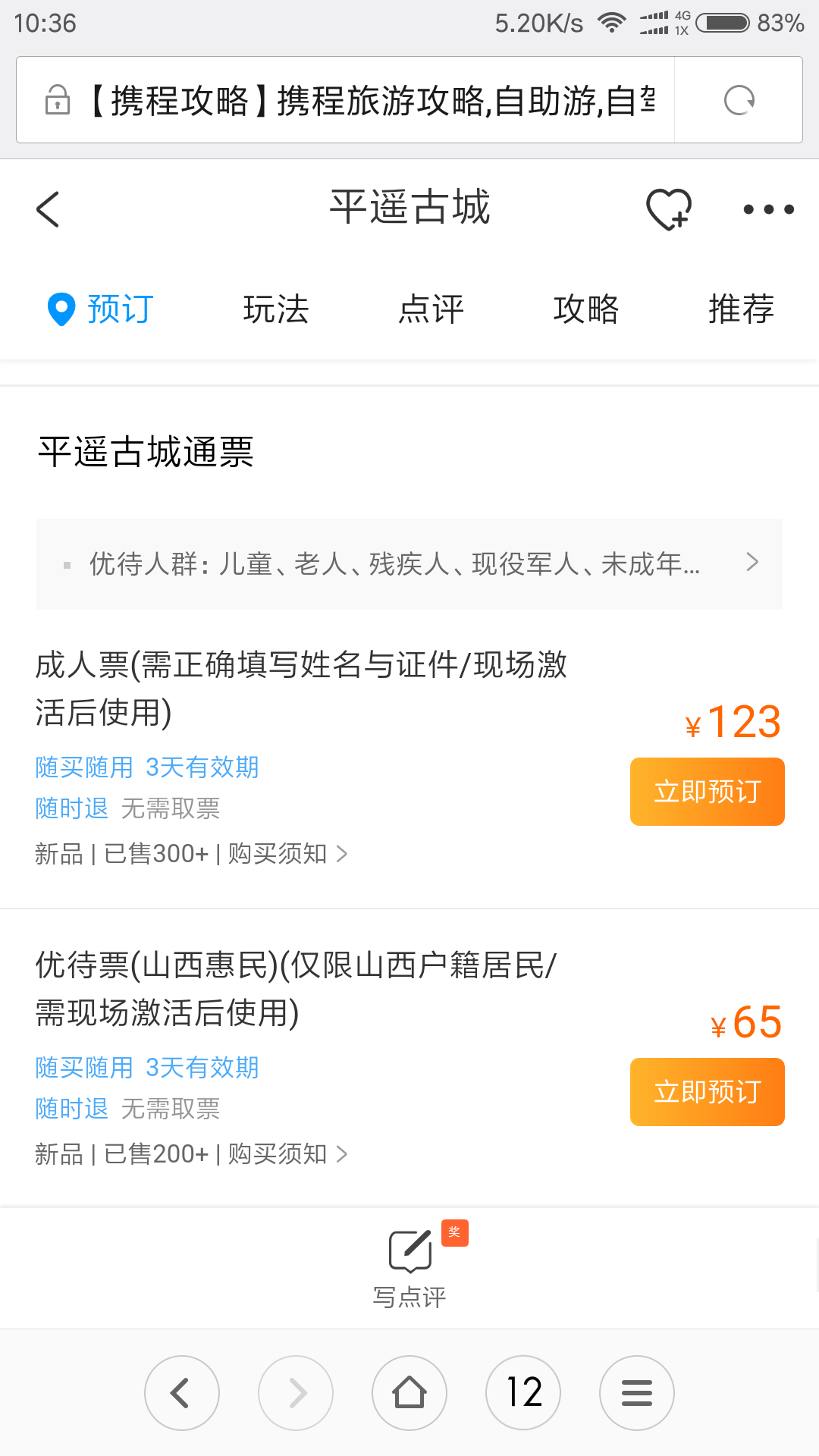
Task: Select the 推荐 tab
Action: coord(741,309)
